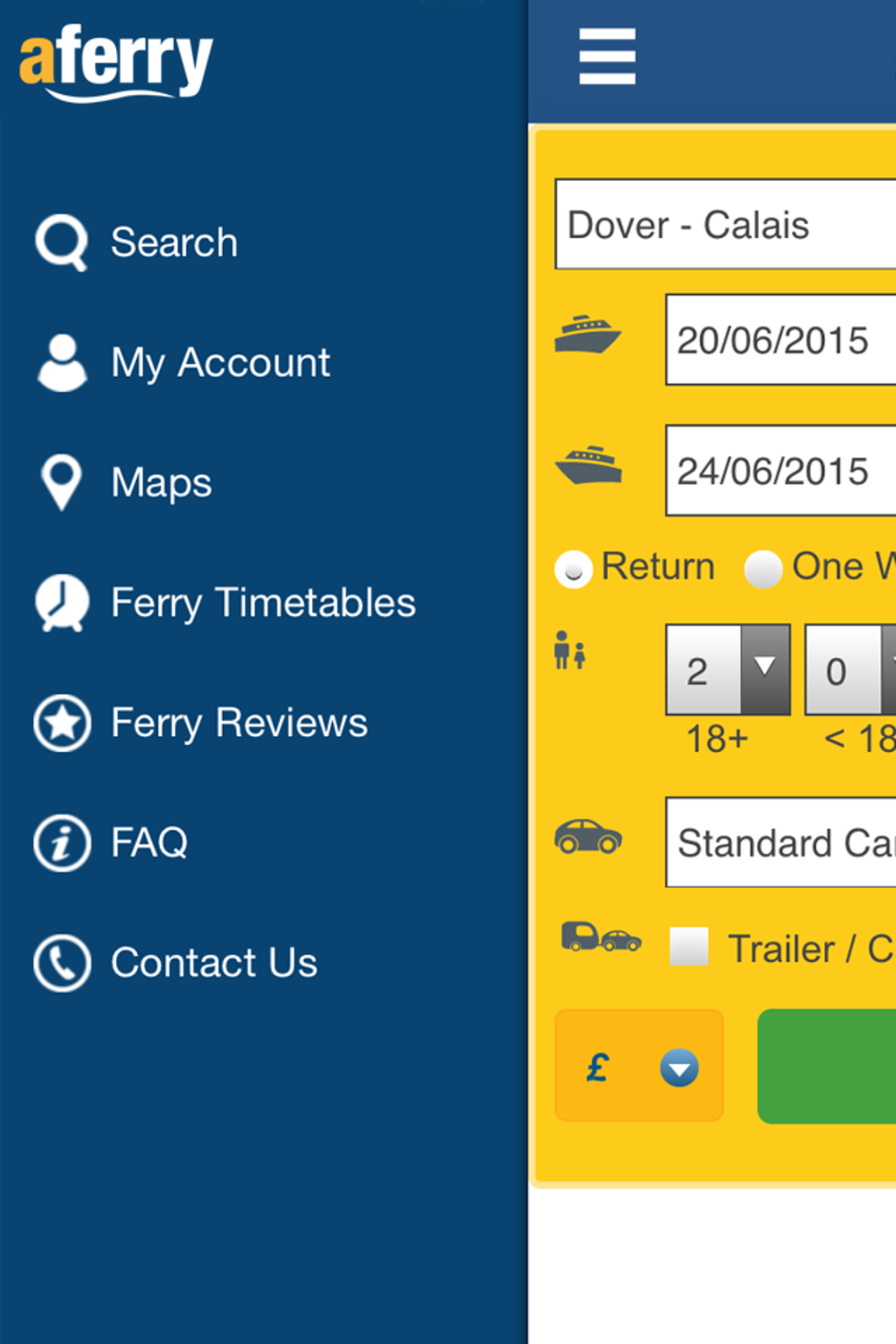Enable the Trailer / Caravan checkbox
896x1344 pixels.
click(690, 947)
